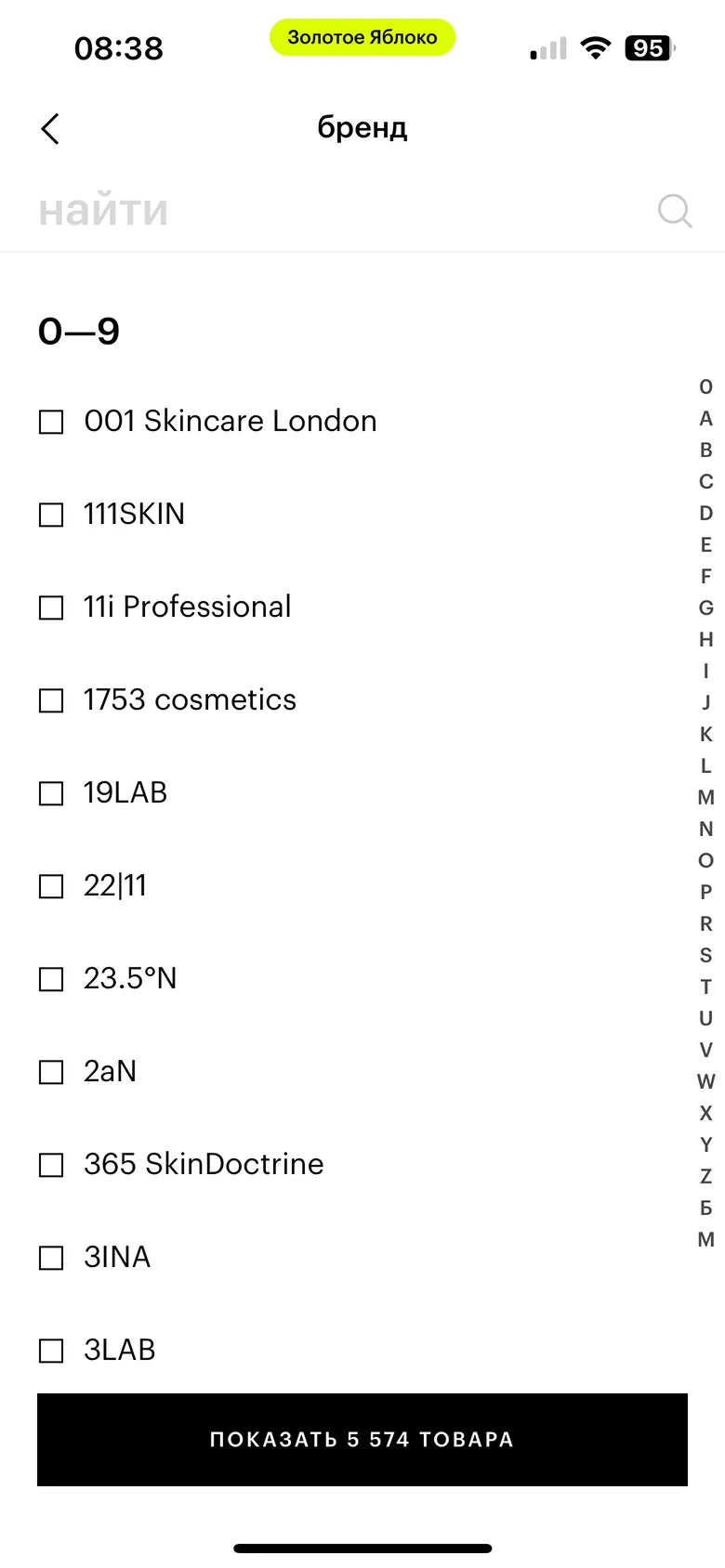Jump to Cyrillic Б in index

click(x=706, y=1209)
